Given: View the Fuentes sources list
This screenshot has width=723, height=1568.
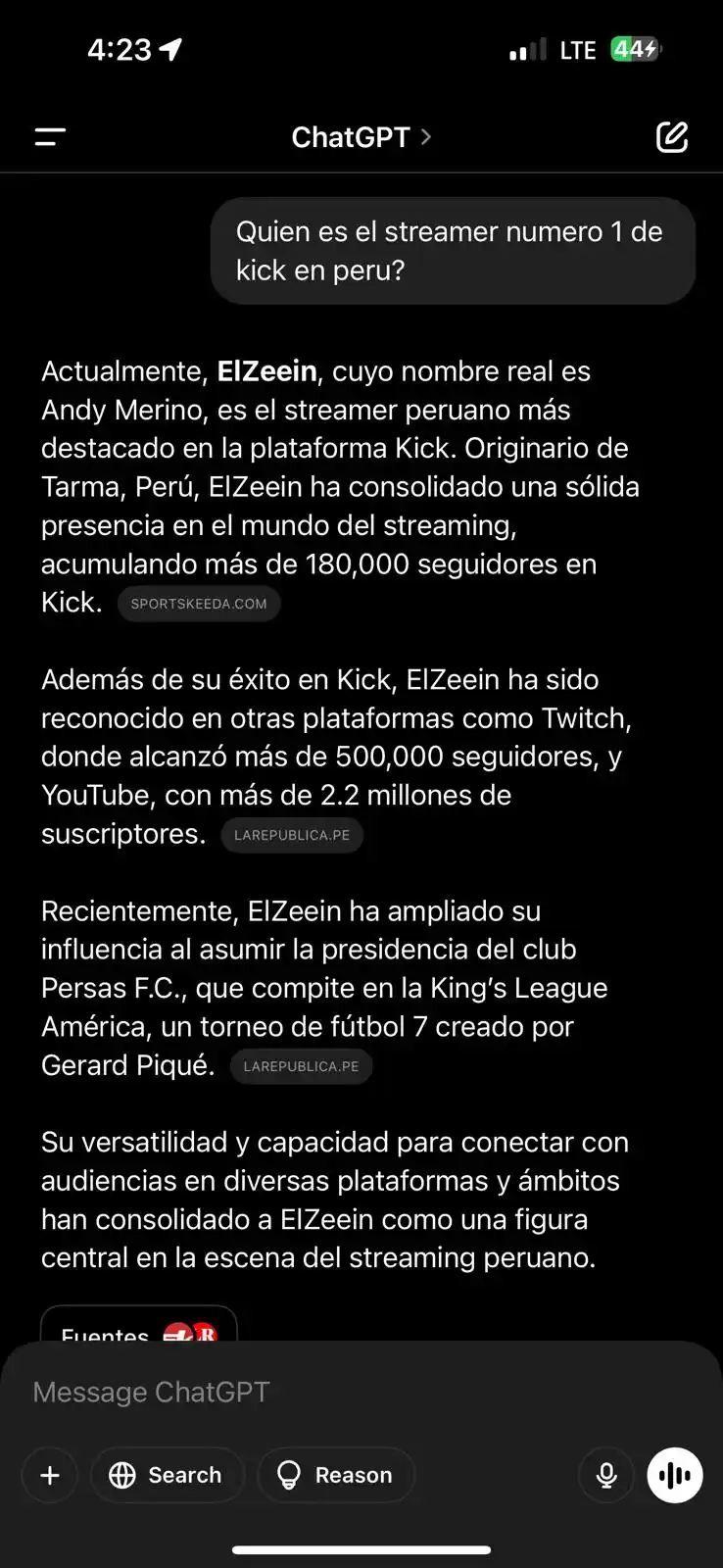Looking at the screenshot, I should [138, 1328].
